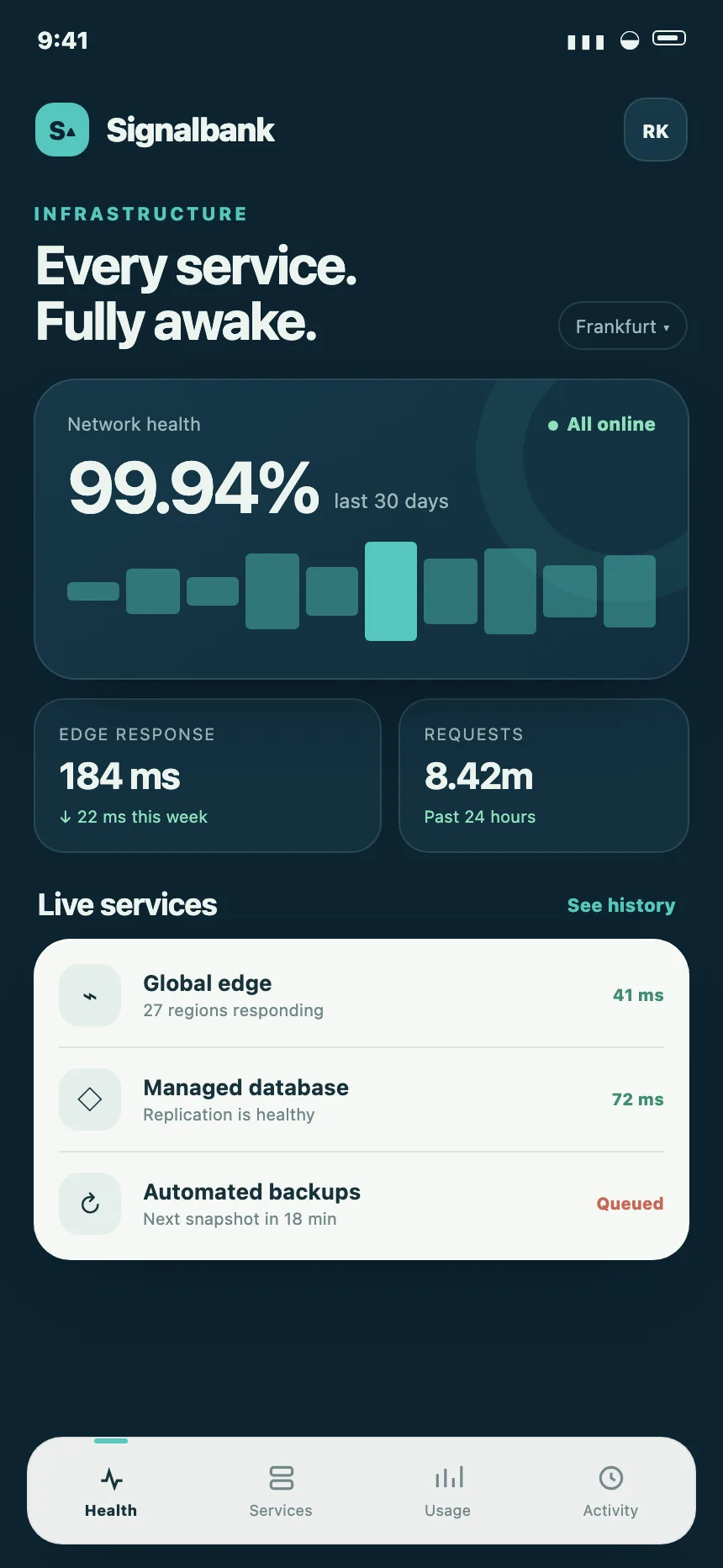This screenshot has height=1568, width=723.
Task: Open the RK profile avatar
Action: [655, 130]
